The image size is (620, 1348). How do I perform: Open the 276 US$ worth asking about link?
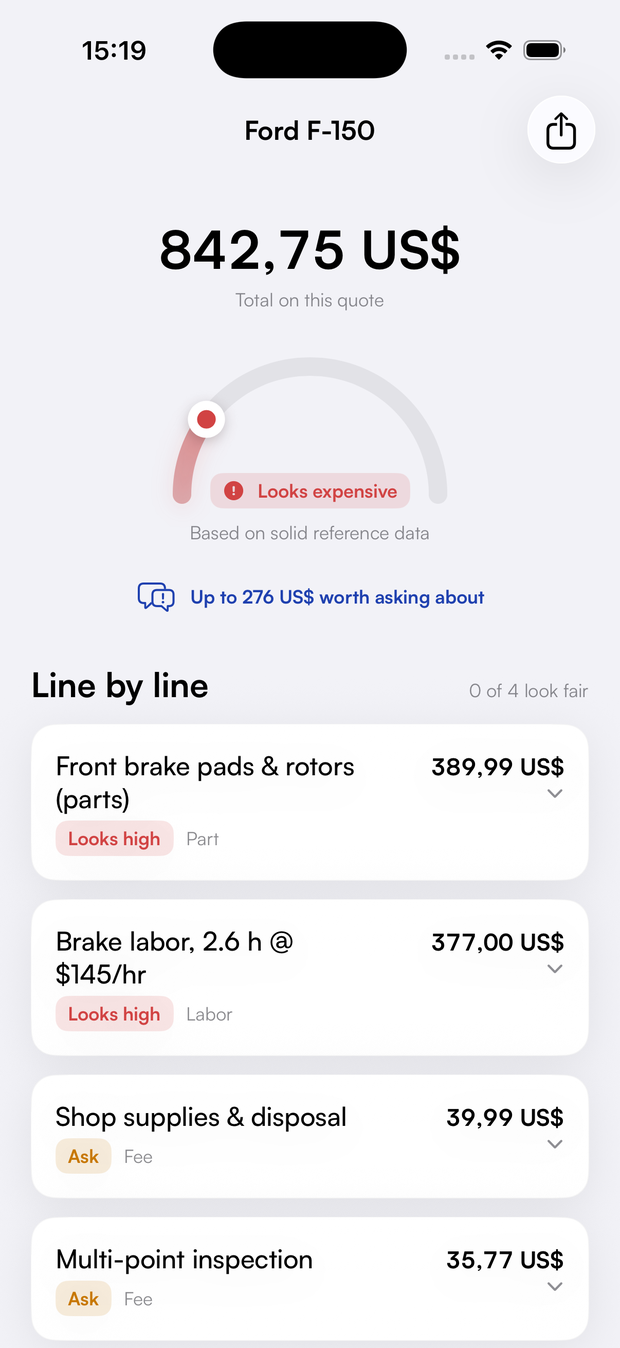311,597
